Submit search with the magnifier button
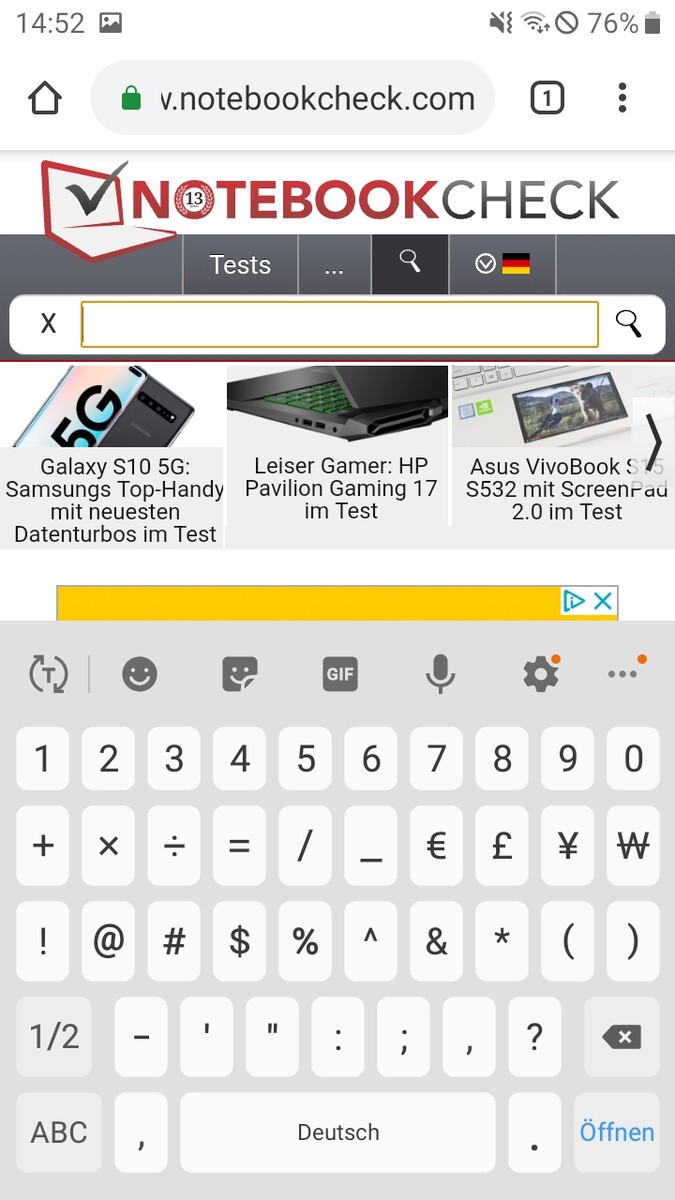Viewport: 675px width, 1200px height. click(628, 324)
